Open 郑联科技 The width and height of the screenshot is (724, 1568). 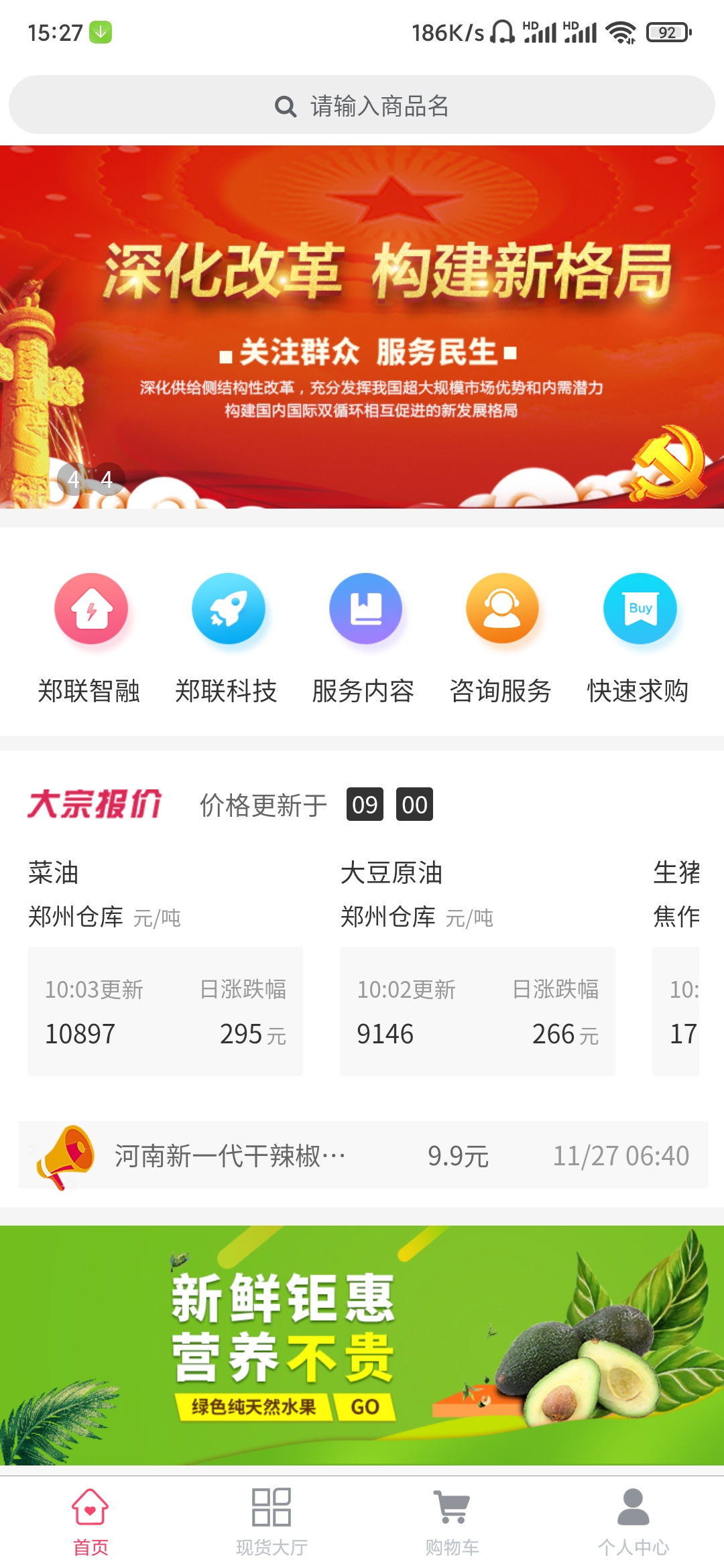point(227,638)
